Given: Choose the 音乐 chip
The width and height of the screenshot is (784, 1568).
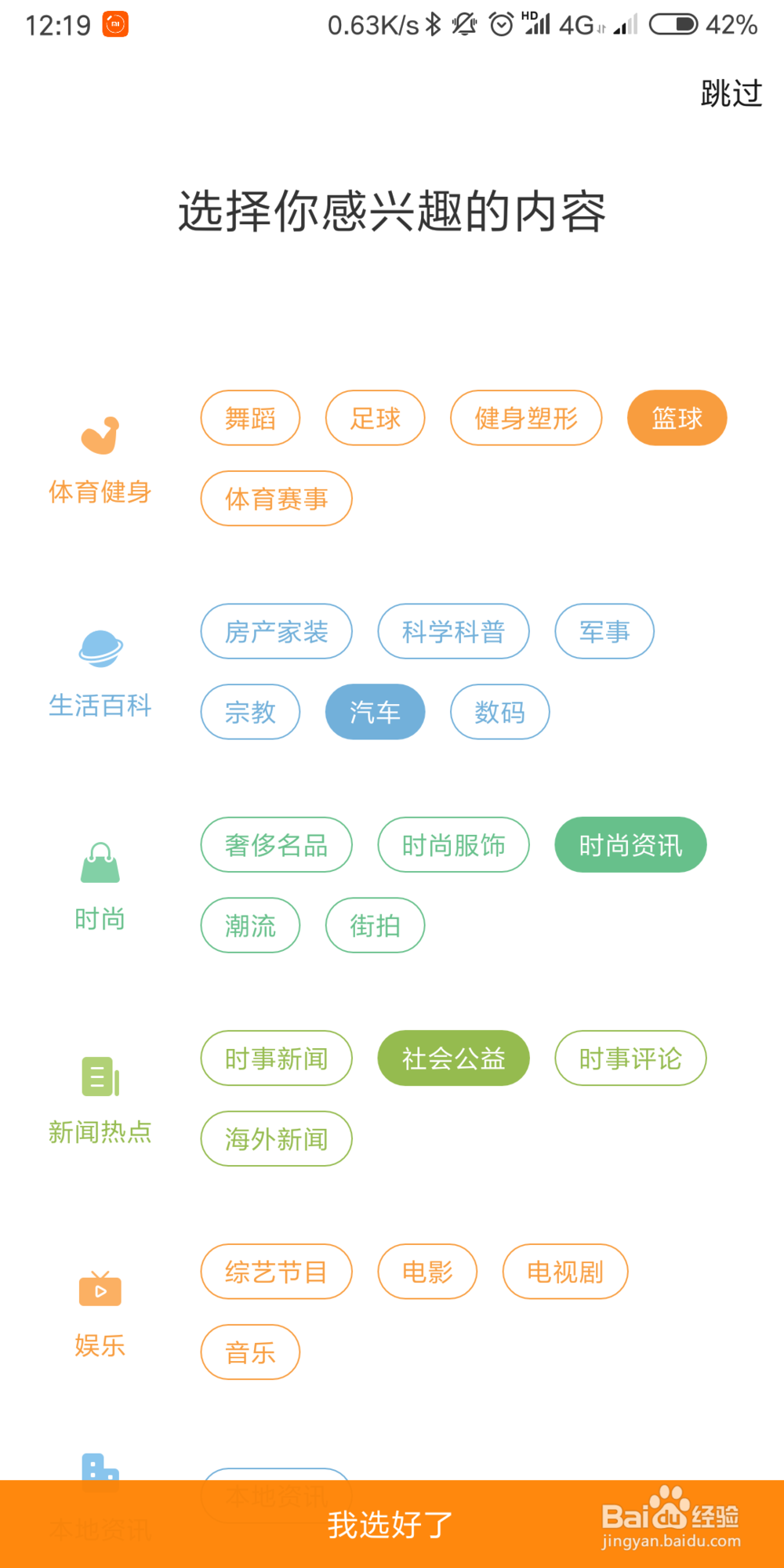Looking at the screenshot, I should click(x=250, y=1352).
